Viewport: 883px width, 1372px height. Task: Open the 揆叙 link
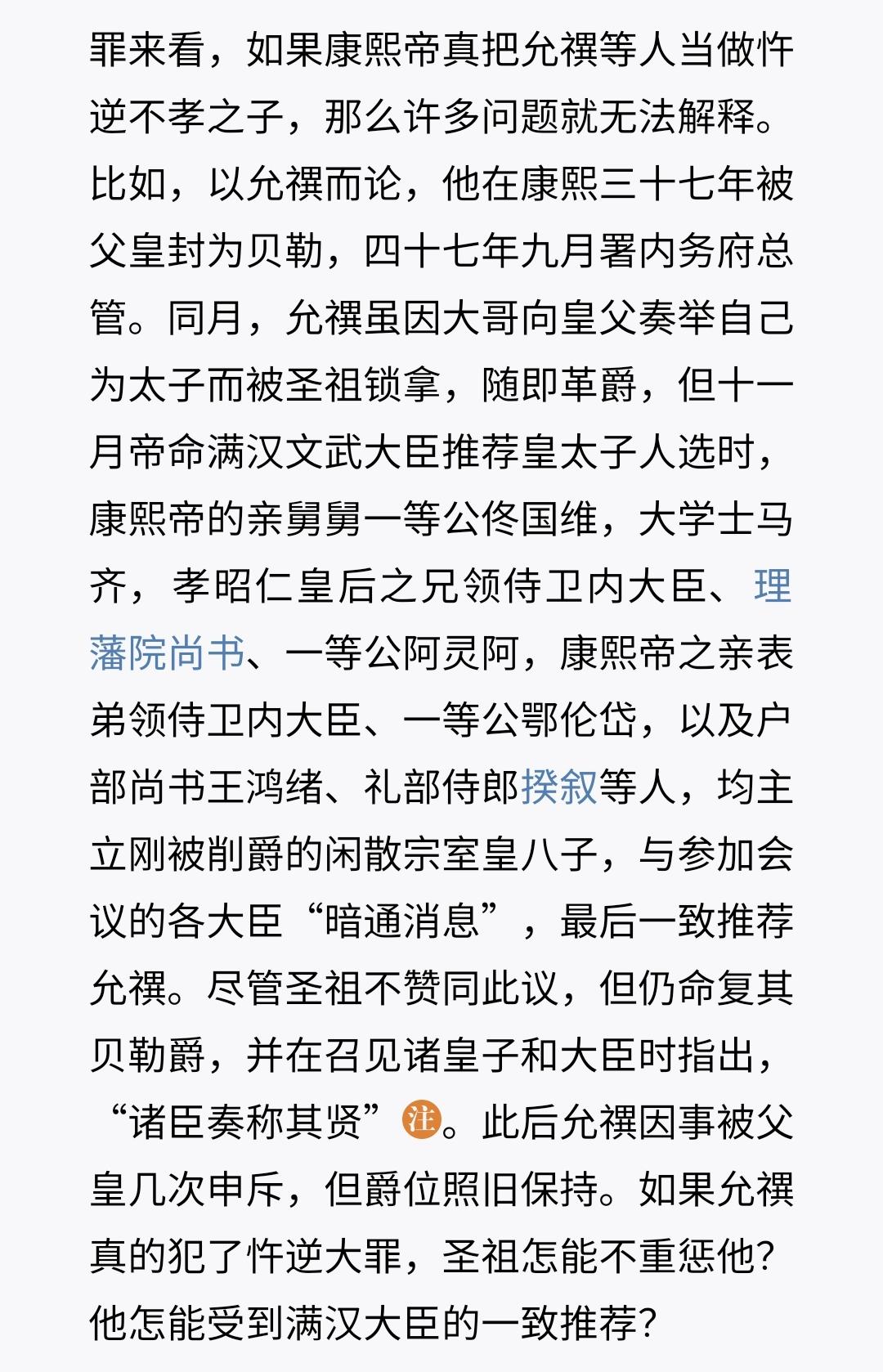point(559,788)
